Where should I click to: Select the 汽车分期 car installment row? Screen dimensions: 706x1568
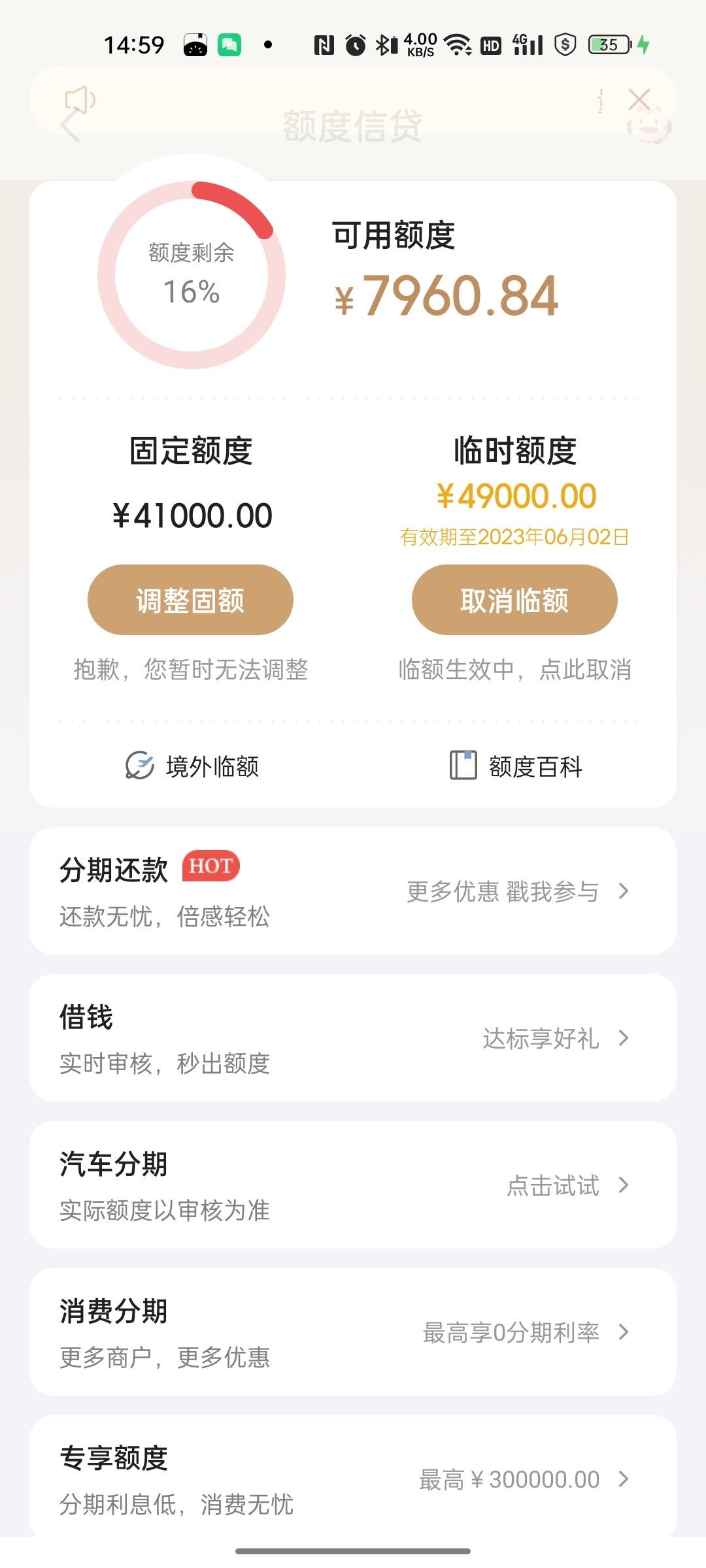point(353,1185)
